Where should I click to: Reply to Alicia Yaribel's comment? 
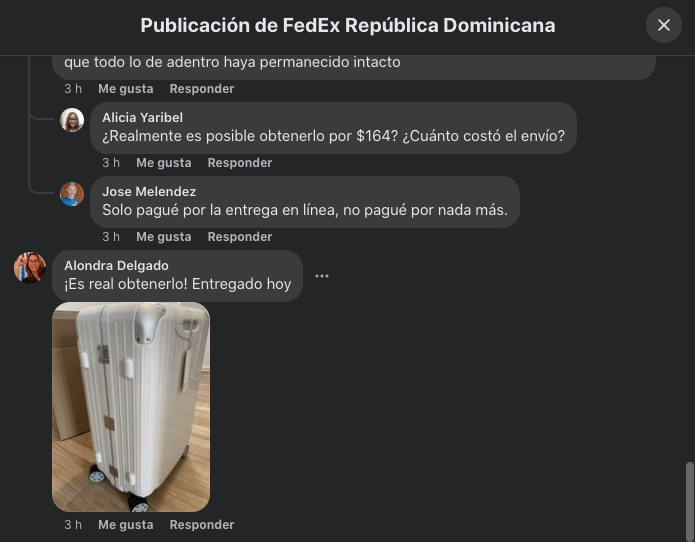(239, 163)
